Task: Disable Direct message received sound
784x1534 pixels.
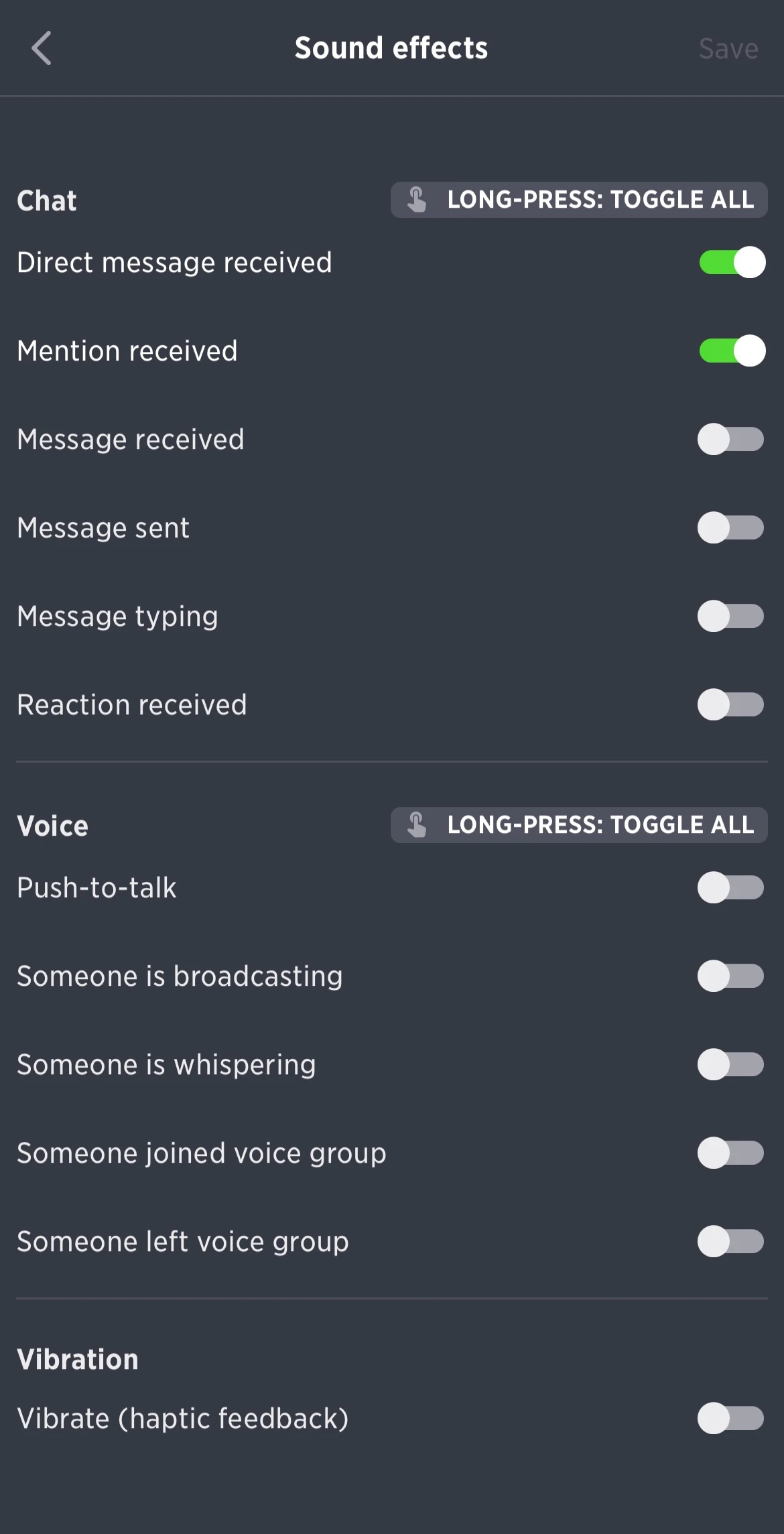Action: [x=732, y=262]
